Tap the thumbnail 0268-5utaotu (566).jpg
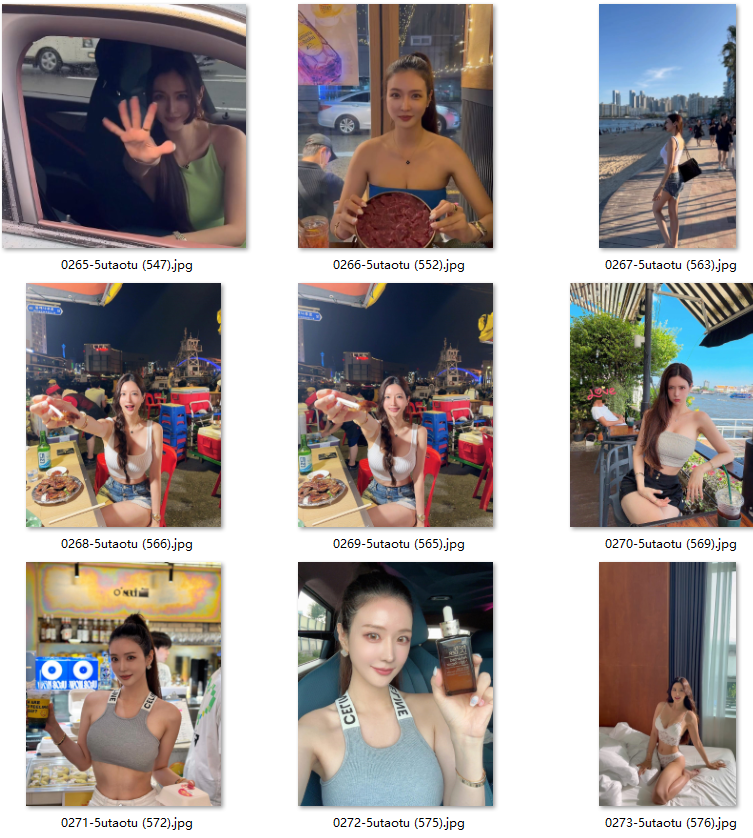Screen dimensions: 753x838 pos(124,405)
